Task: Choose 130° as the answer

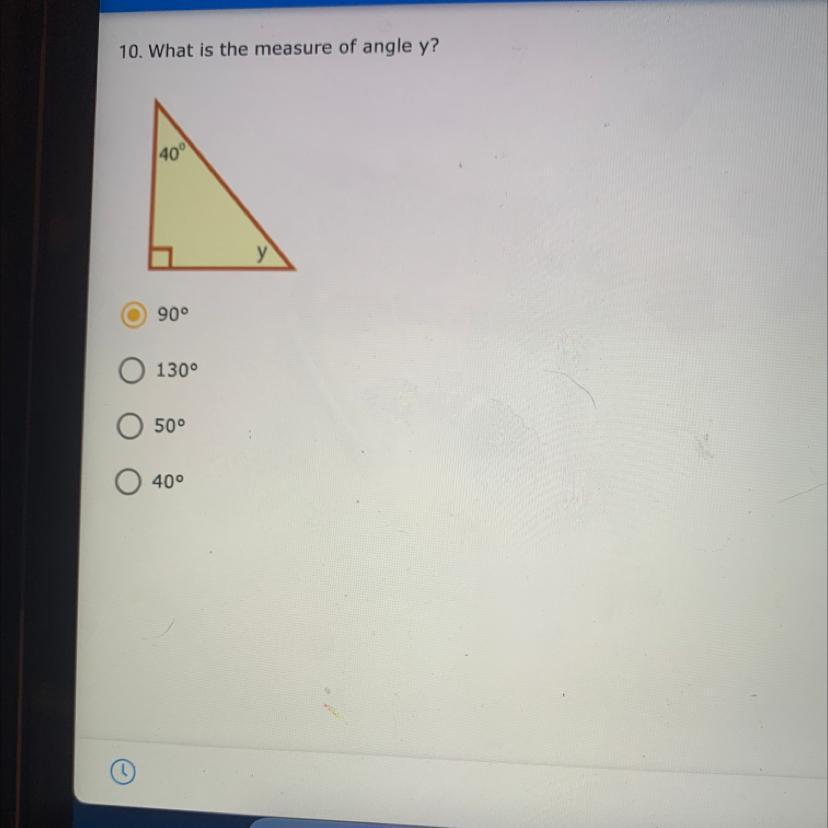Action: (131, 371)
